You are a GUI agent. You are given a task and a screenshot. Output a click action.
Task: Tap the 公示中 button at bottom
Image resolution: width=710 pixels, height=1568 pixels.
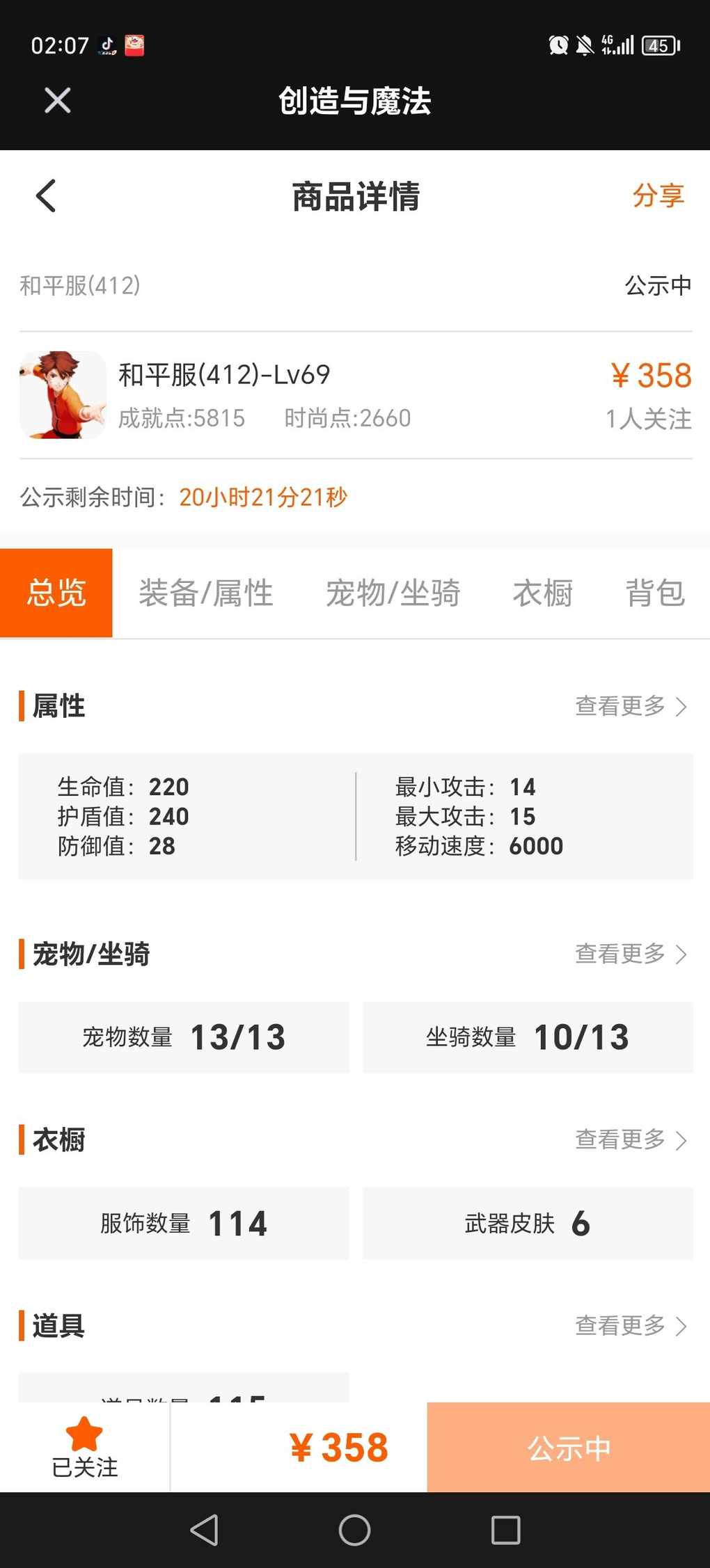click(568, 1448)
